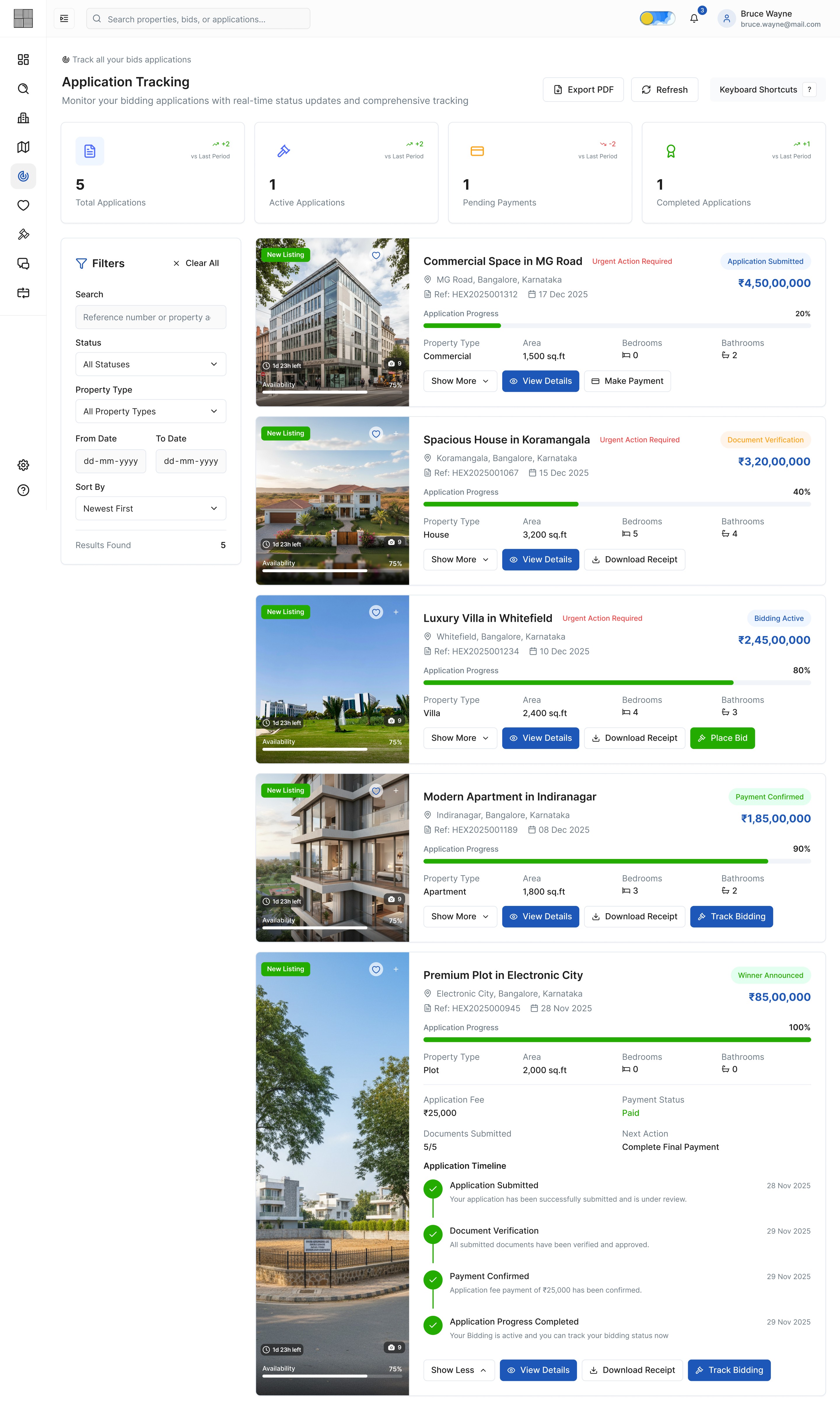Select the From Date field
This screenshot has width=840, height=1425.
point(111,461)
